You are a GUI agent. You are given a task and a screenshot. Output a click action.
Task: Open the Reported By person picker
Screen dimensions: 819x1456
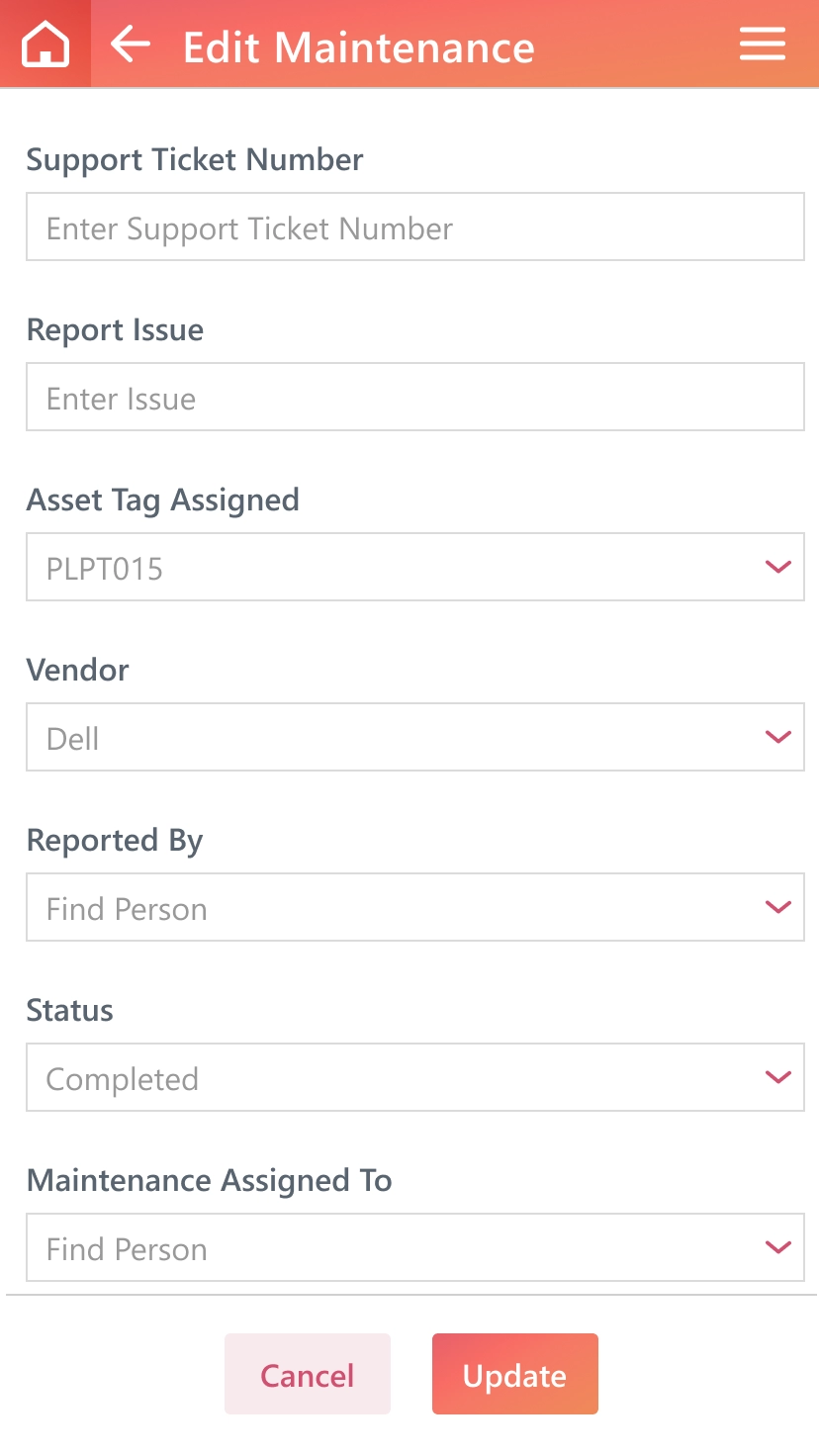pos(415,908)
